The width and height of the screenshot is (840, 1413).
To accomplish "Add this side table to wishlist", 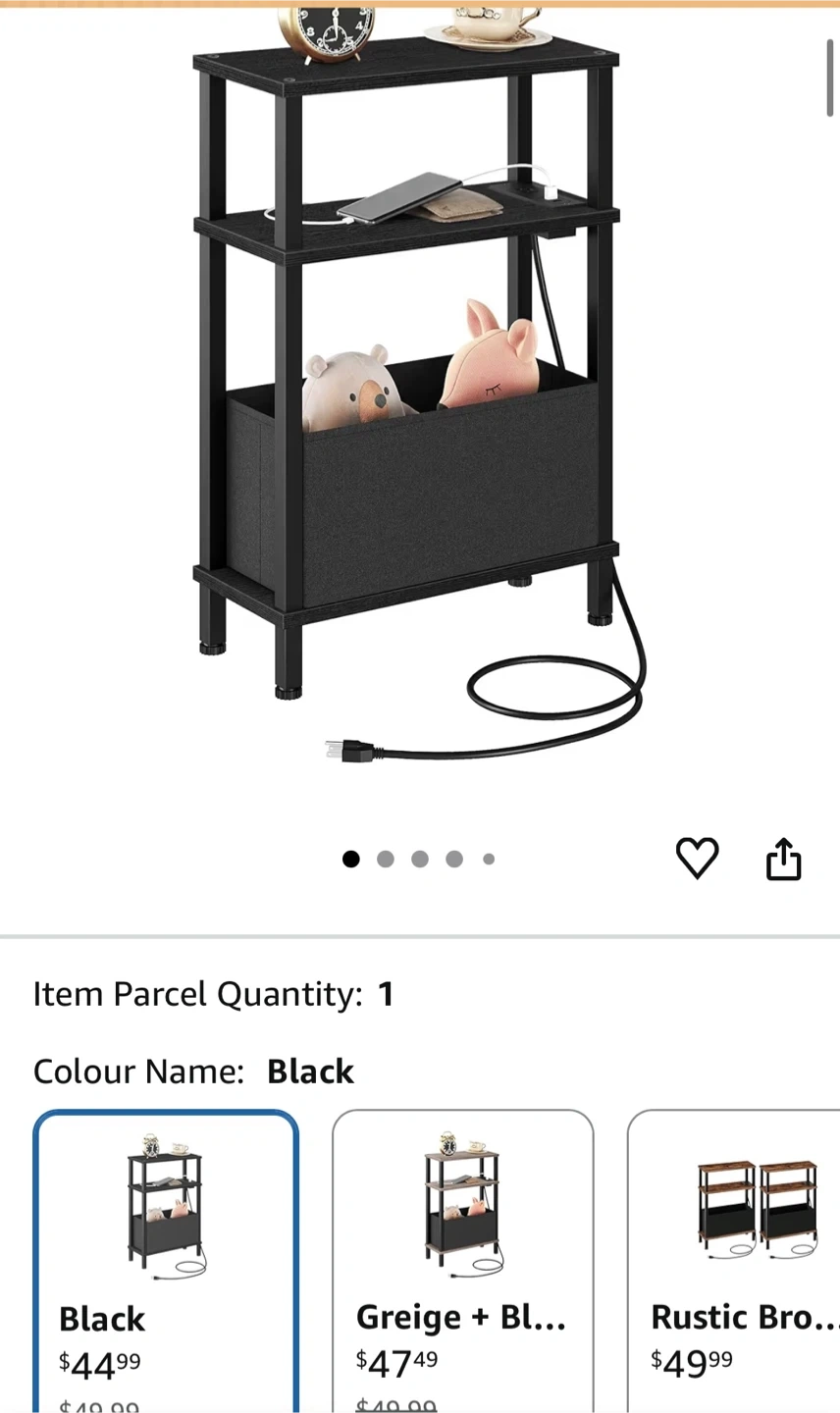I will point(697,859).
